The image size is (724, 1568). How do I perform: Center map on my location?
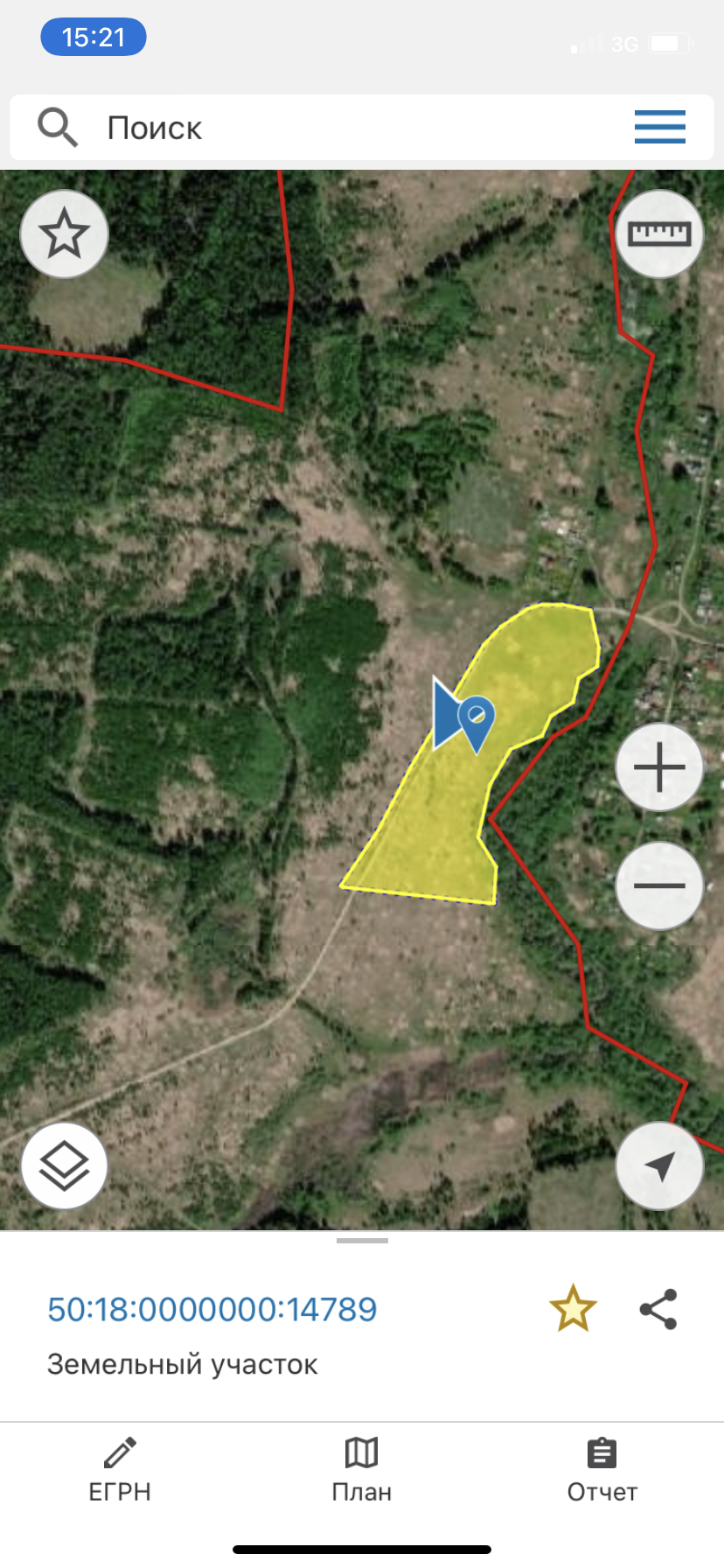click(x=659, y=1165)
